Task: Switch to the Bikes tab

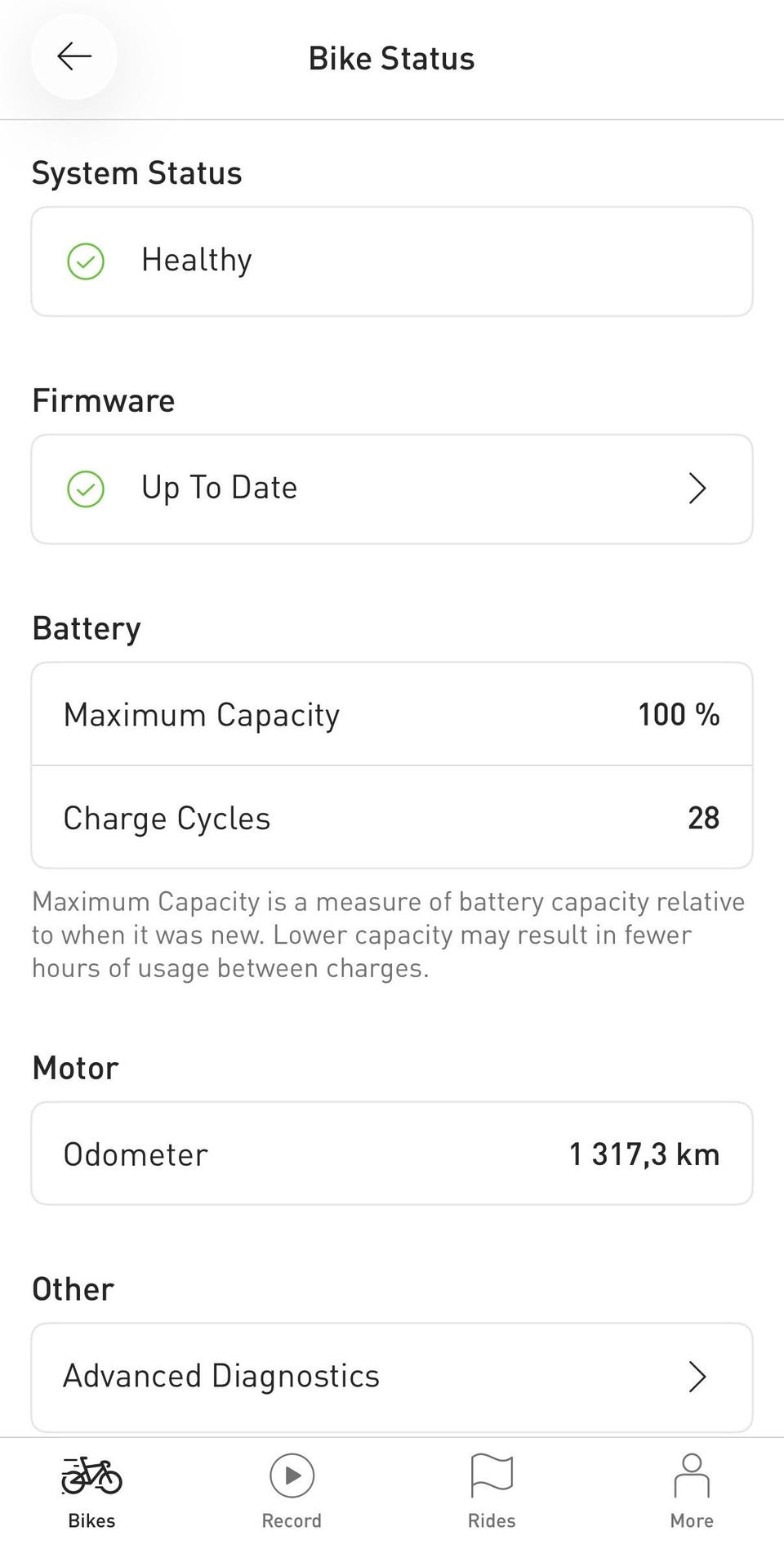Action: [91, 1491]
